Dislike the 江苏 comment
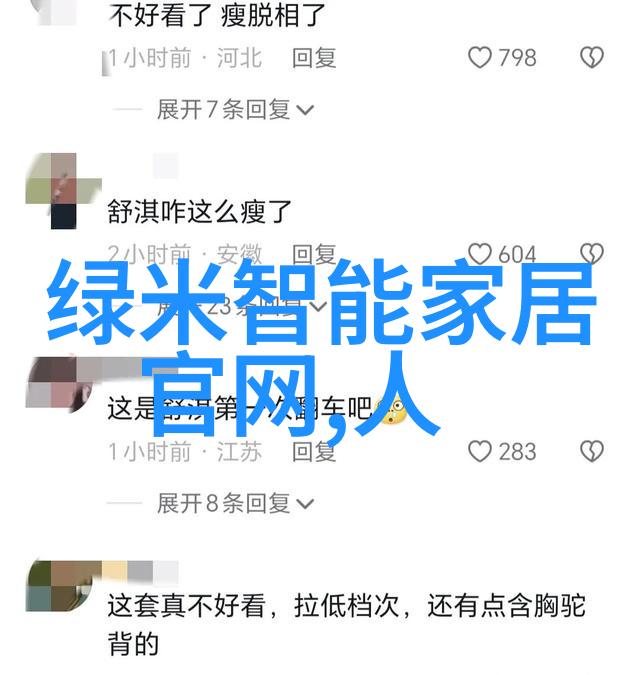 point(593,451)
